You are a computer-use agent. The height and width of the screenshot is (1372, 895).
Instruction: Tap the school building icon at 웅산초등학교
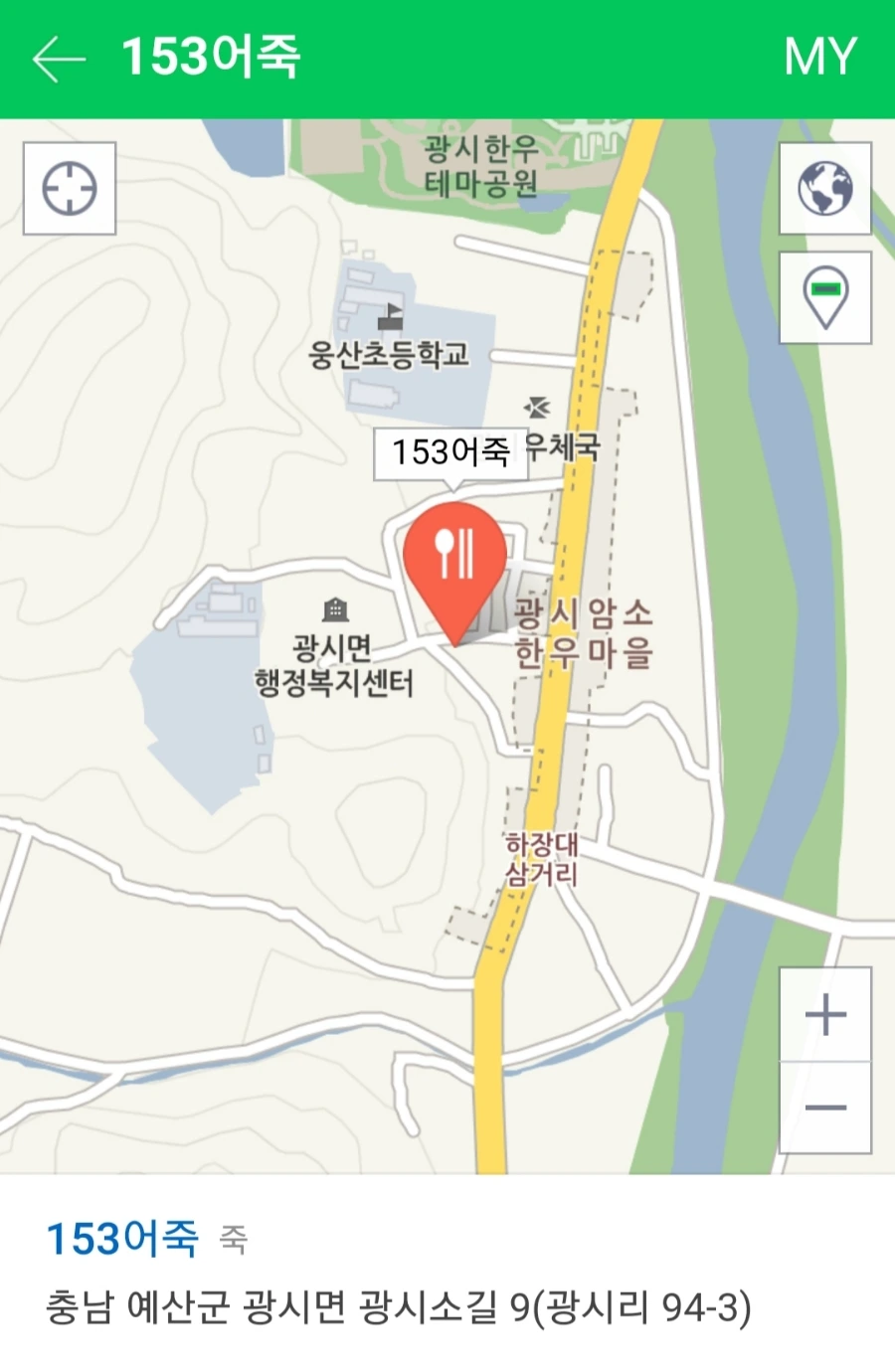pyautogui.click(x=388, y=316)
